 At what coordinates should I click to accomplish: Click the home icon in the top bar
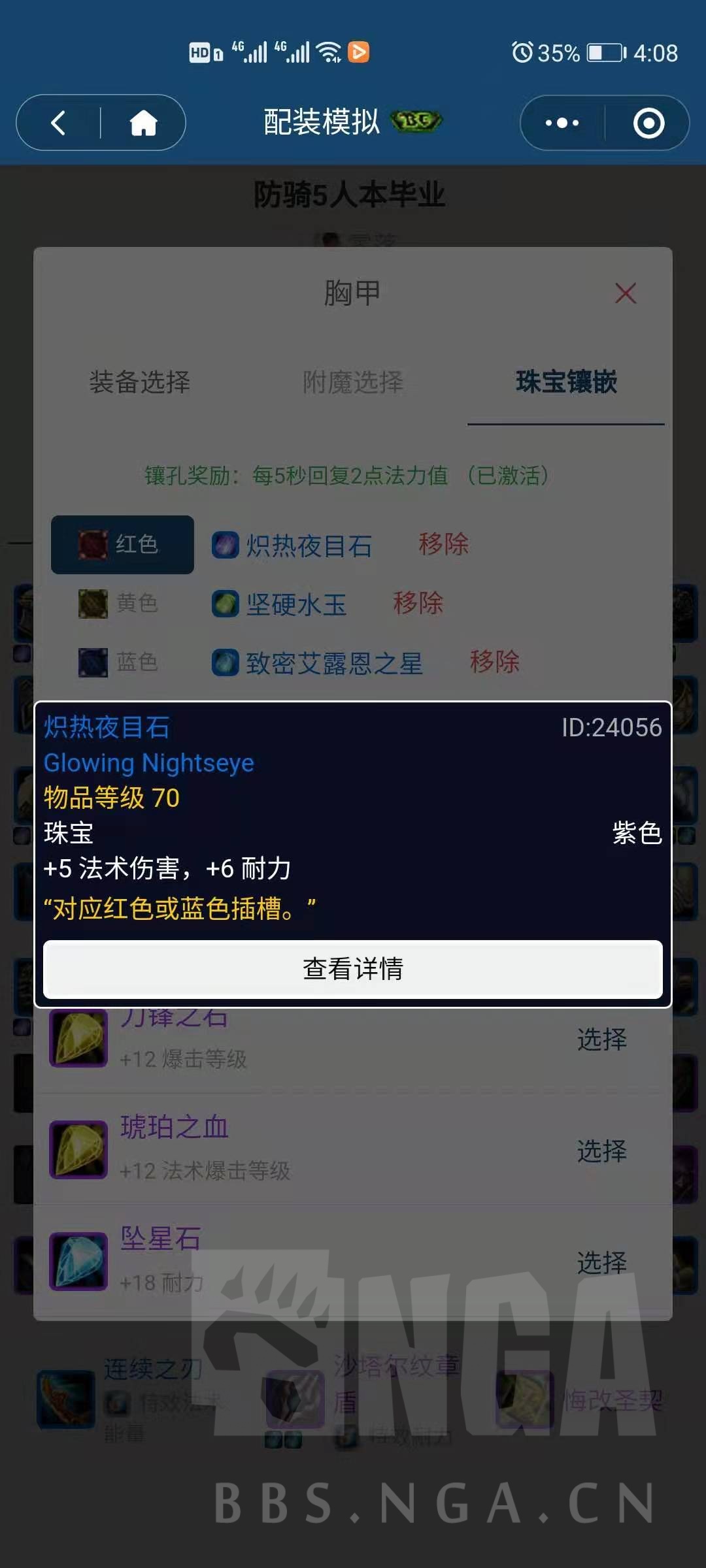(x=143, y=122)
